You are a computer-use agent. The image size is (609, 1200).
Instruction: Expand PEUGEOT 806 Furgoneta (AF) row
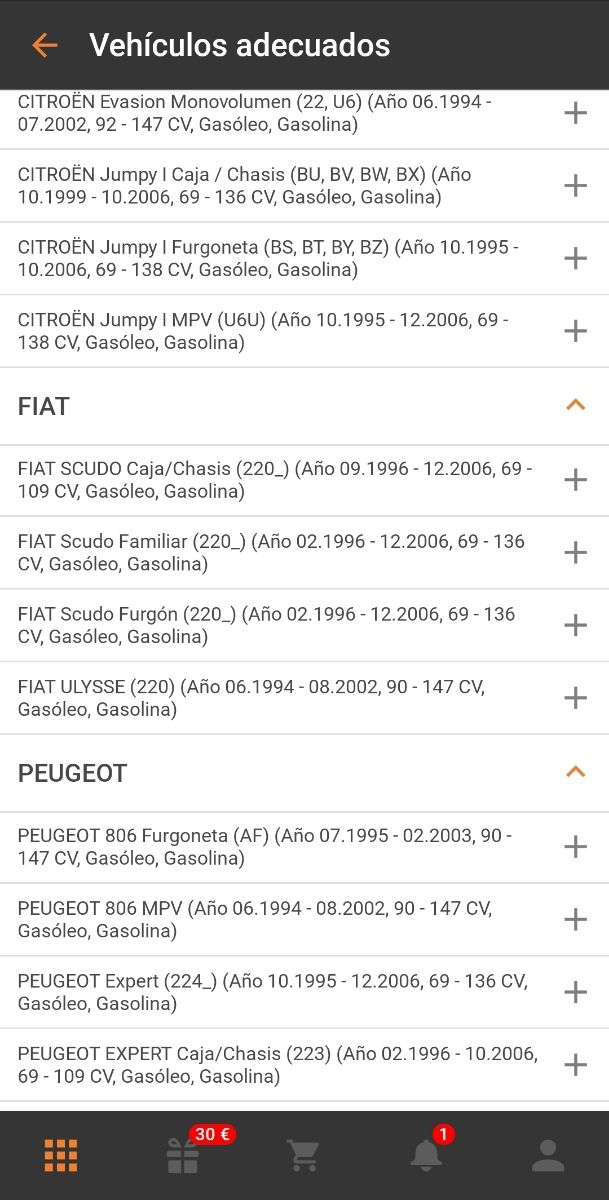coord(575,847)
